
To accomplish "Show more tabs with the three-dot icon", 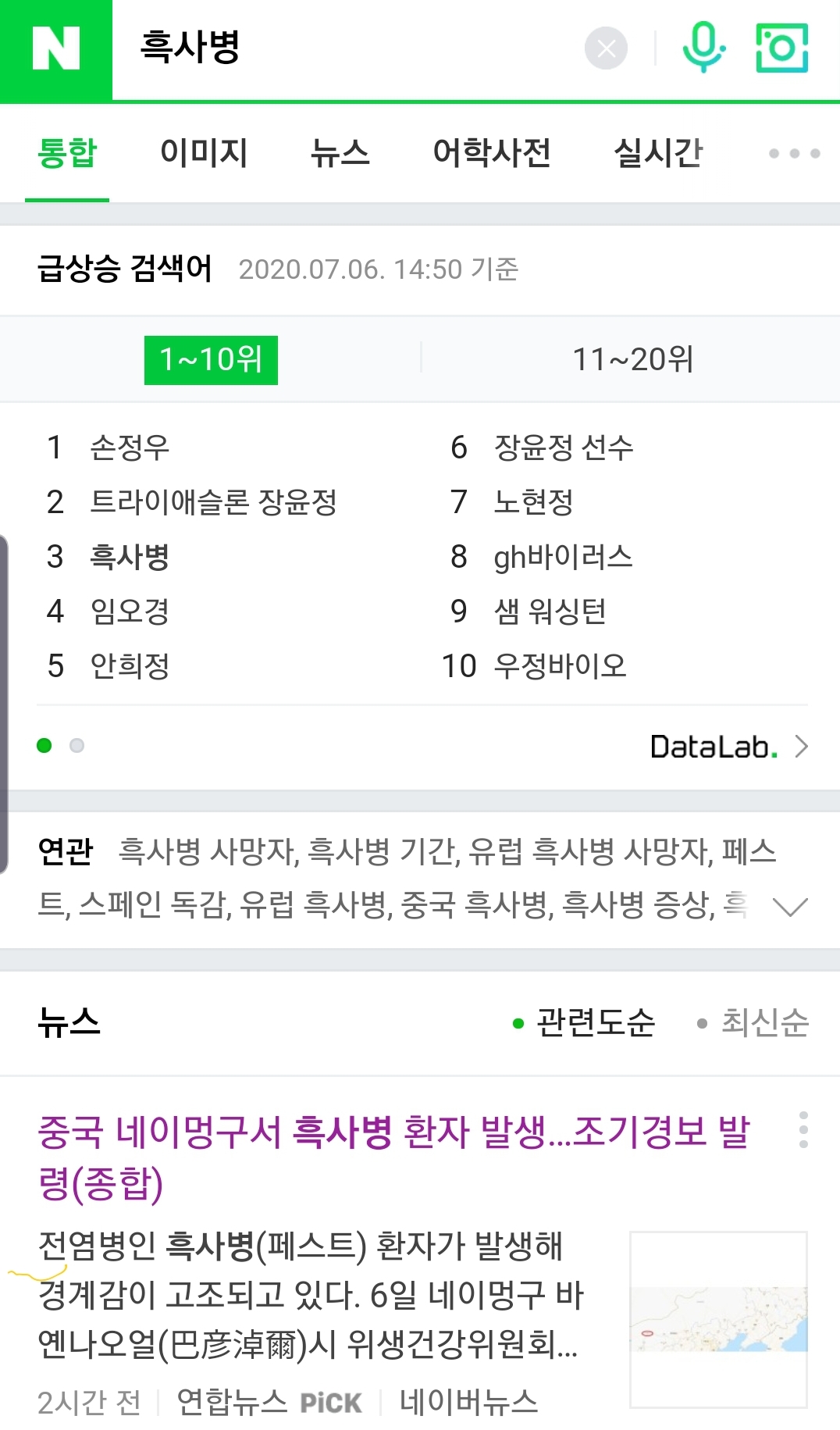I will coord(794,153).
